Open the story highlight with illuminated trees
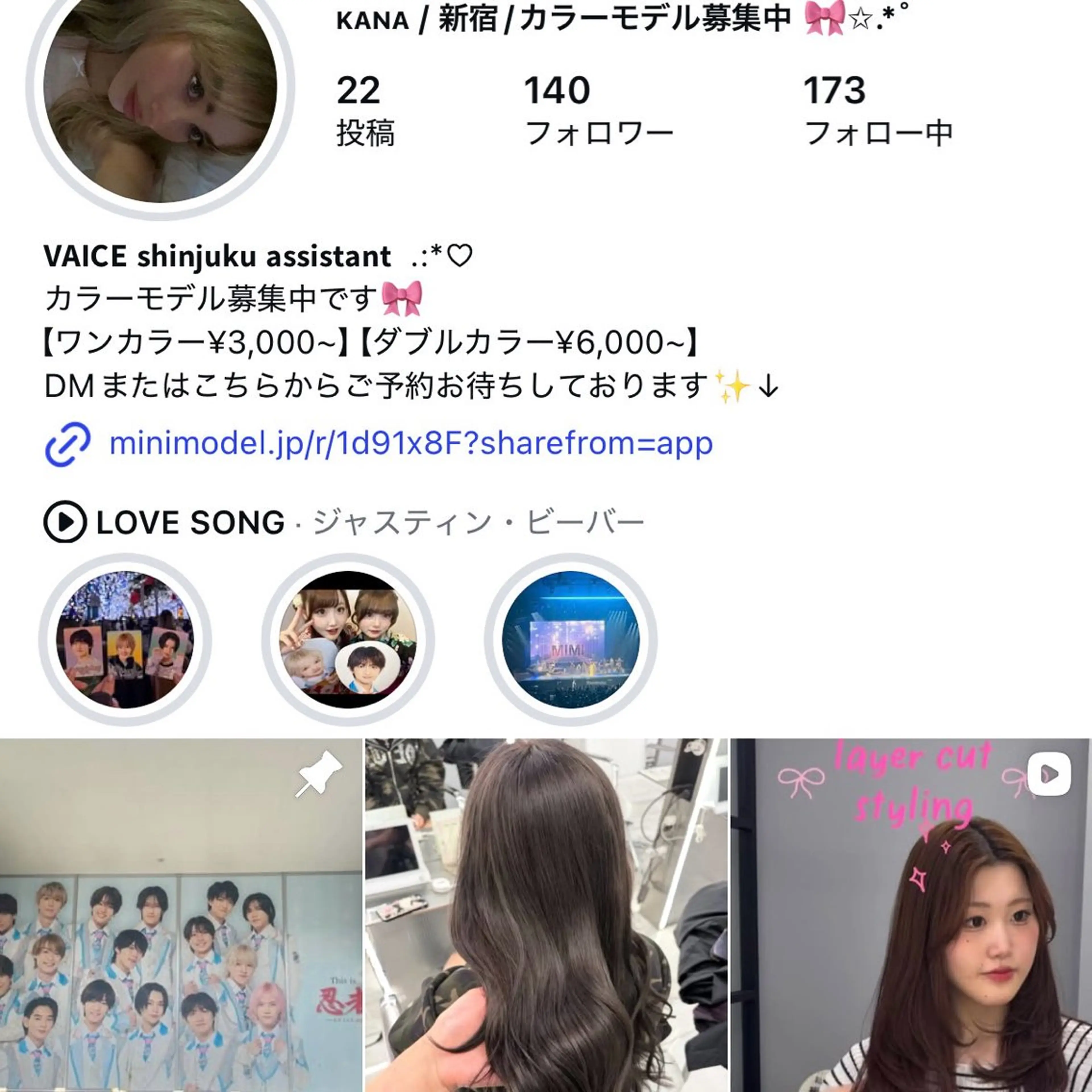Screen dimensions: 1092x1092 (125, 639)
